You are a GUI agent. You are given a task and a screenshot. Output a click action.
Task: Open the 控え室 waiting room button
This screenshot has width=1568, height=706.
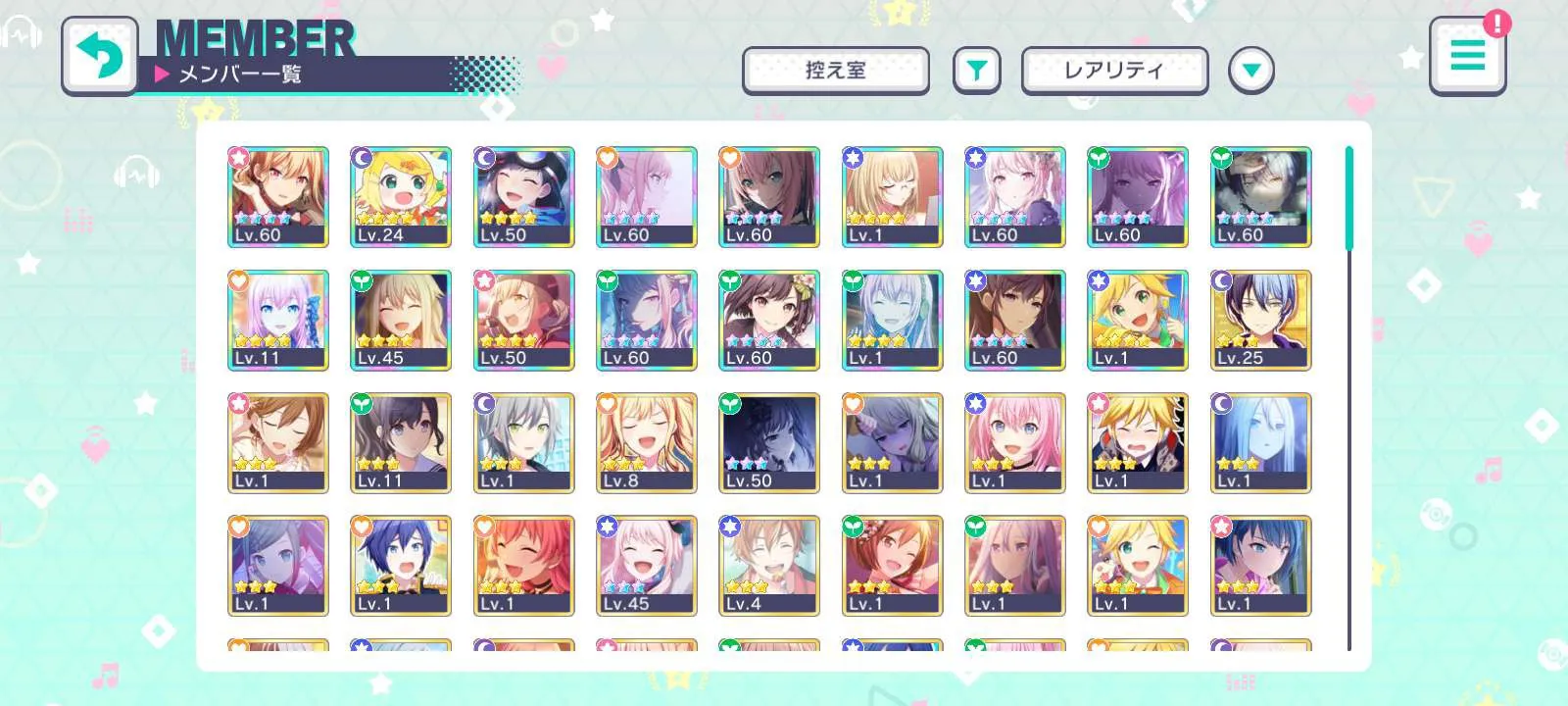click(x=835, y=71)
